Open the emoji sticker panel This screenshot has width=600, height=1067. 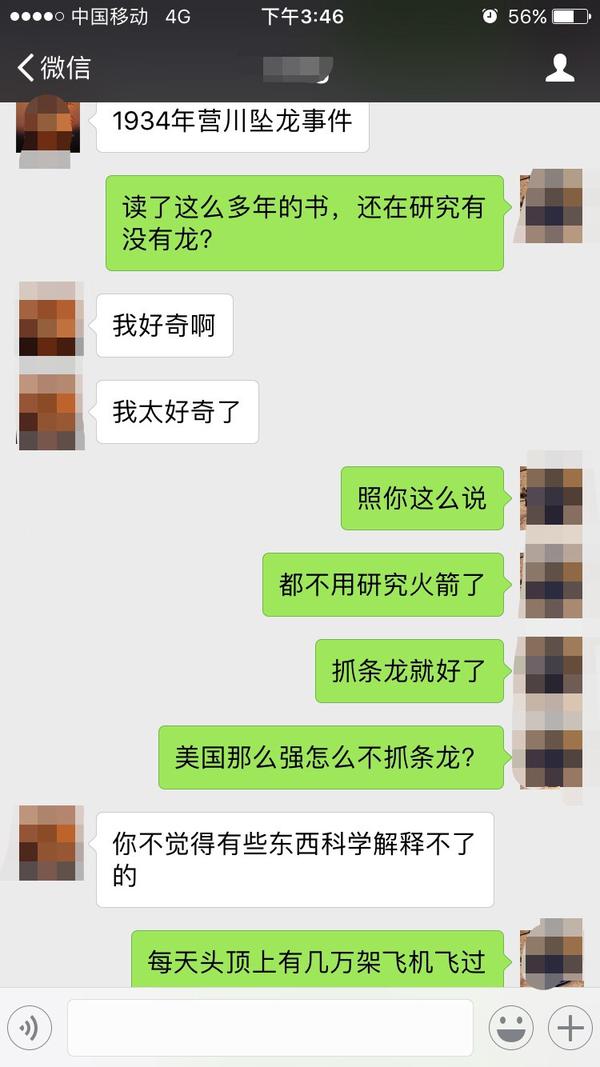coord(511,1027)
